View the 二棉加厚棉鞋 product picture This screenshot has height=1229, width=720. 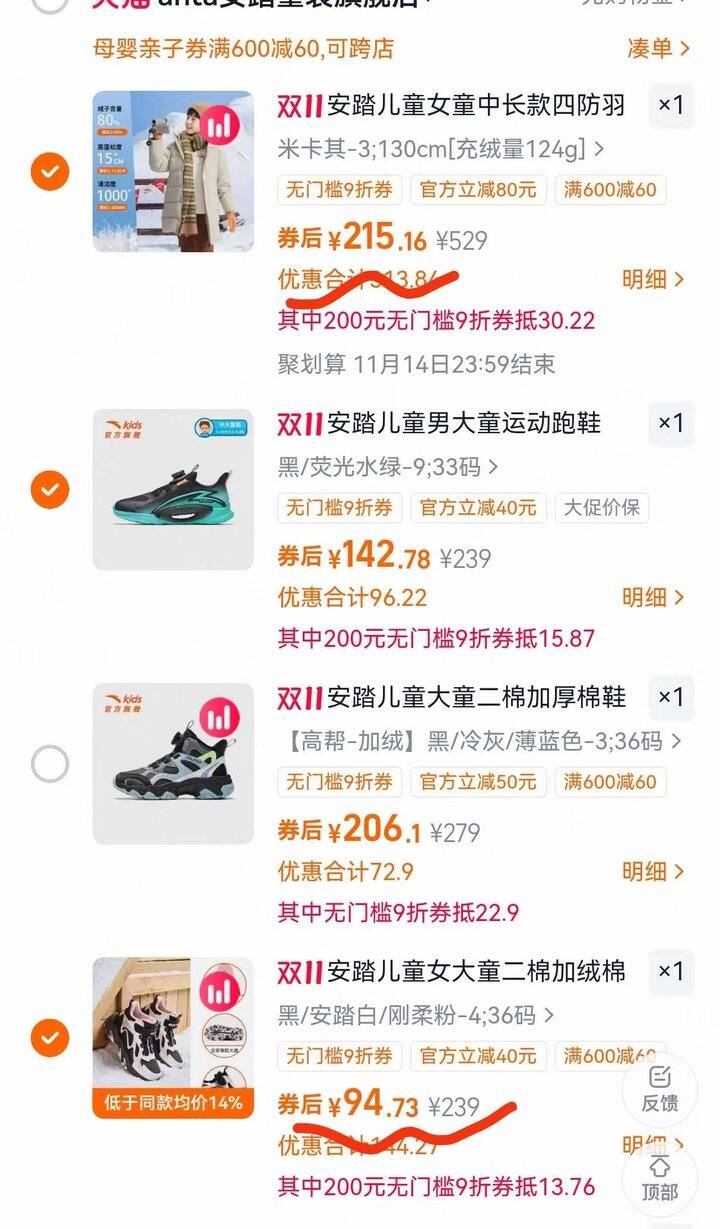[173, 764]
